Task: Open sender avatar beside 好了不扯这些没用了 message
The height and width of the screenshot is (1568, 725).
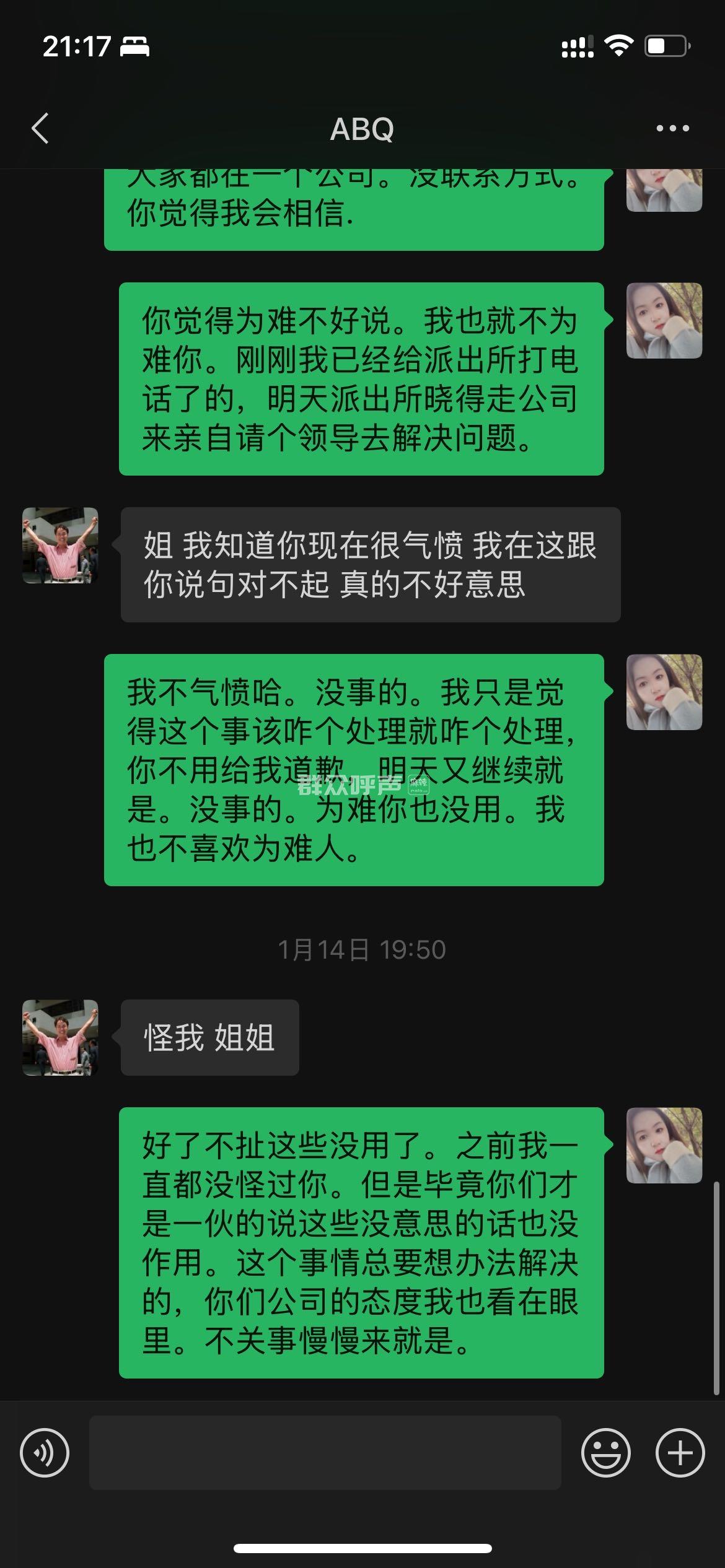Action: tap(664, 1145)
